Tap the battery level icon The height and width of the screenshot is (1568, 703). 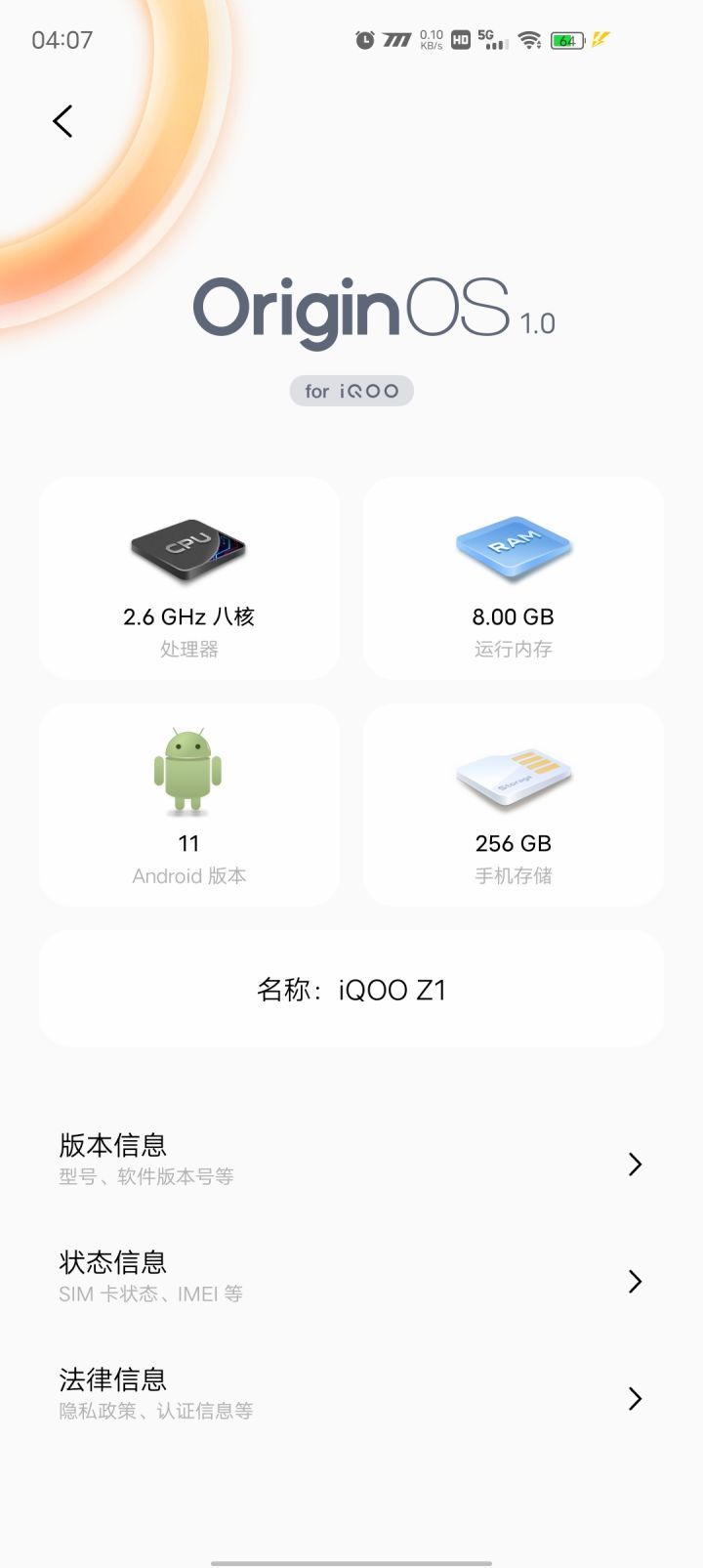coord(566,39)
